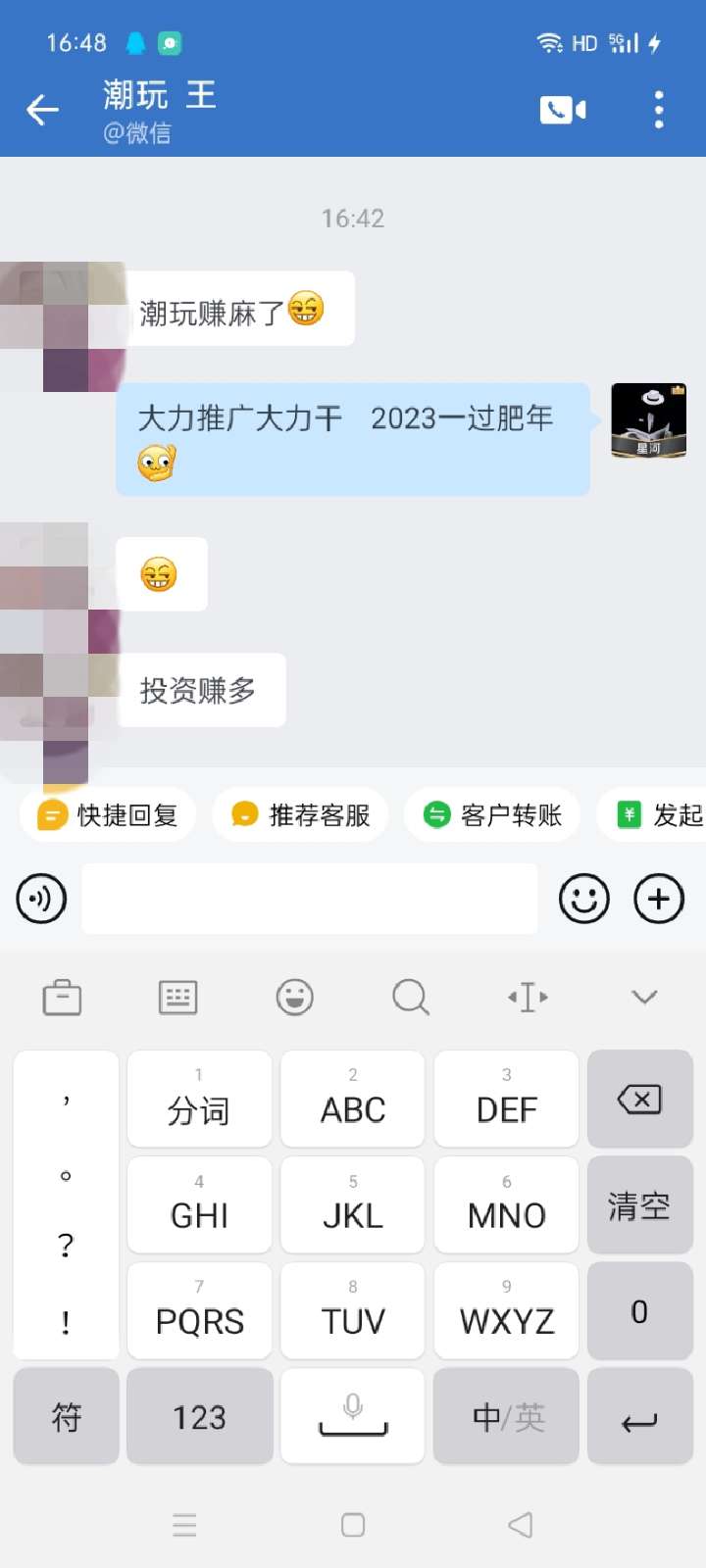Screen dimensions: 706x1568
Task: Select the 推荐客服 chip
Action: [300, 814]
